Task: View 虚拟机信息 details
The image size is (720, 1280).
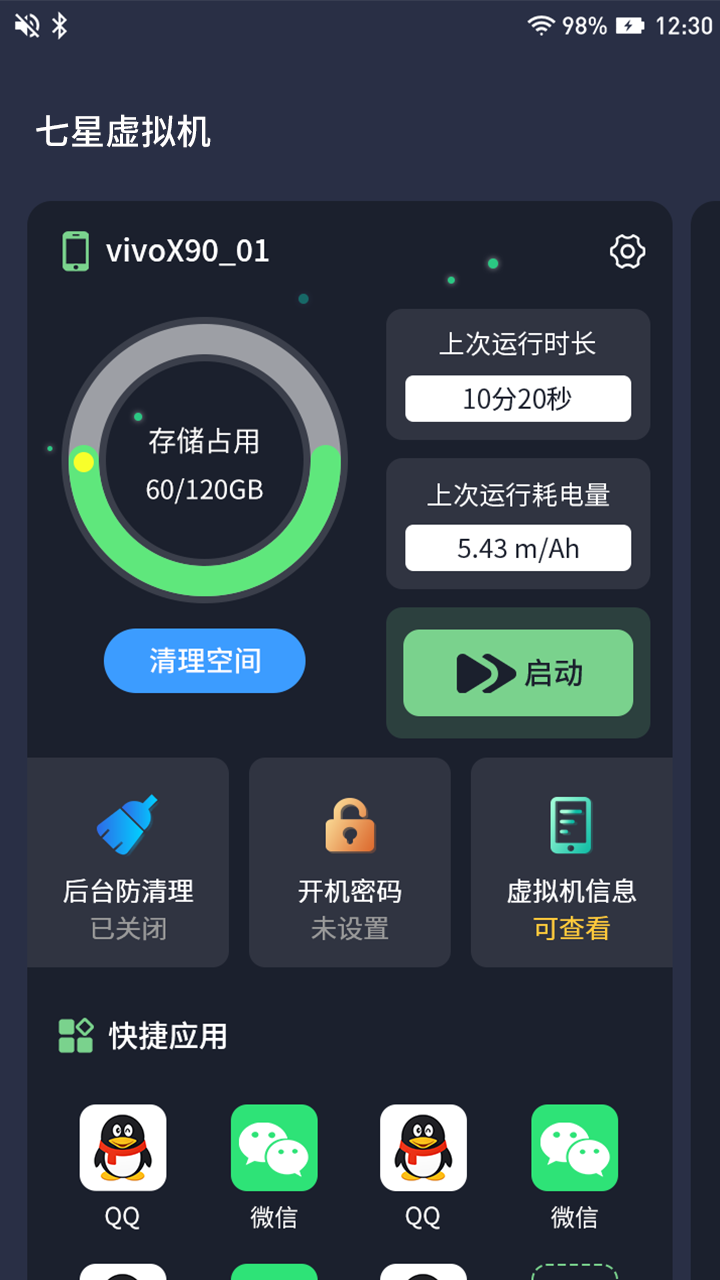Action: pos(571,862)
